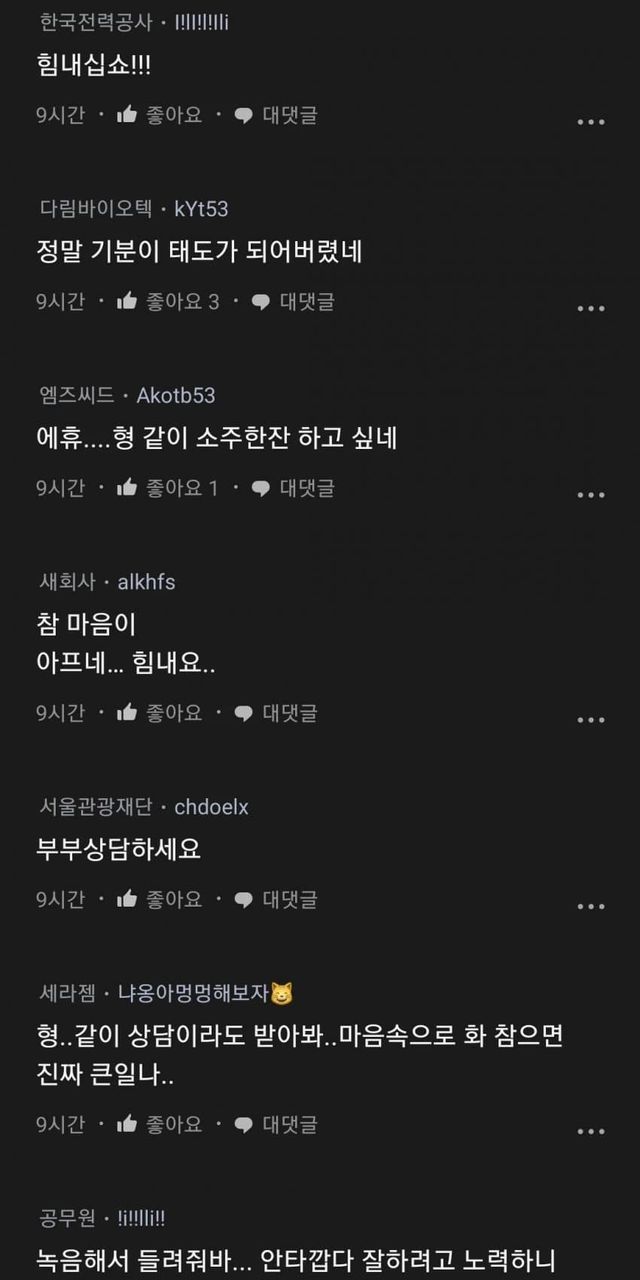Open more options for the alkhfs comment

coord(591,720)
